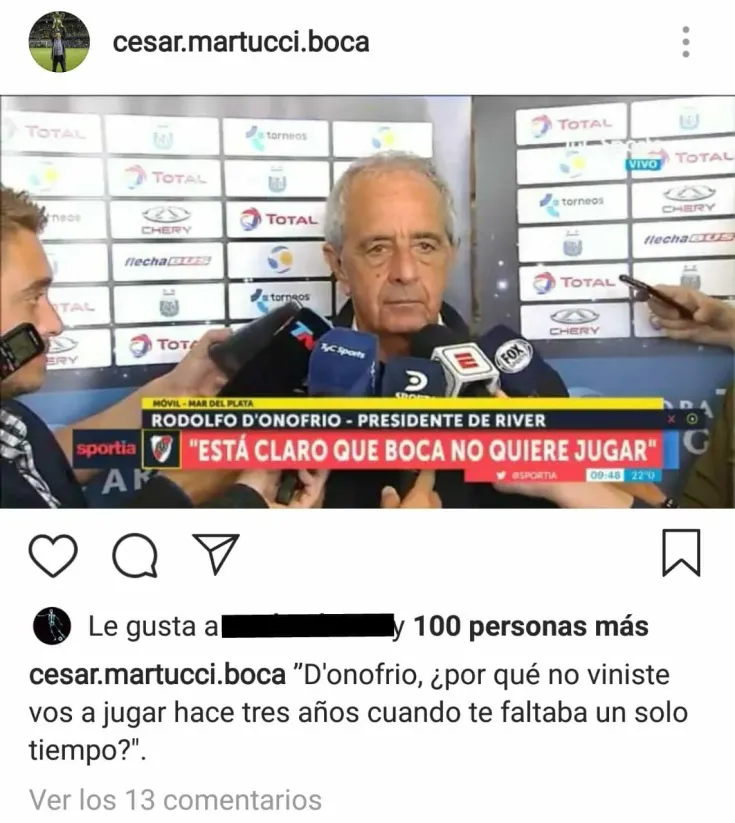Open cesar.martucci.boca profile from post header
Viewport: 735px width, 823px height.
point(240,42)
